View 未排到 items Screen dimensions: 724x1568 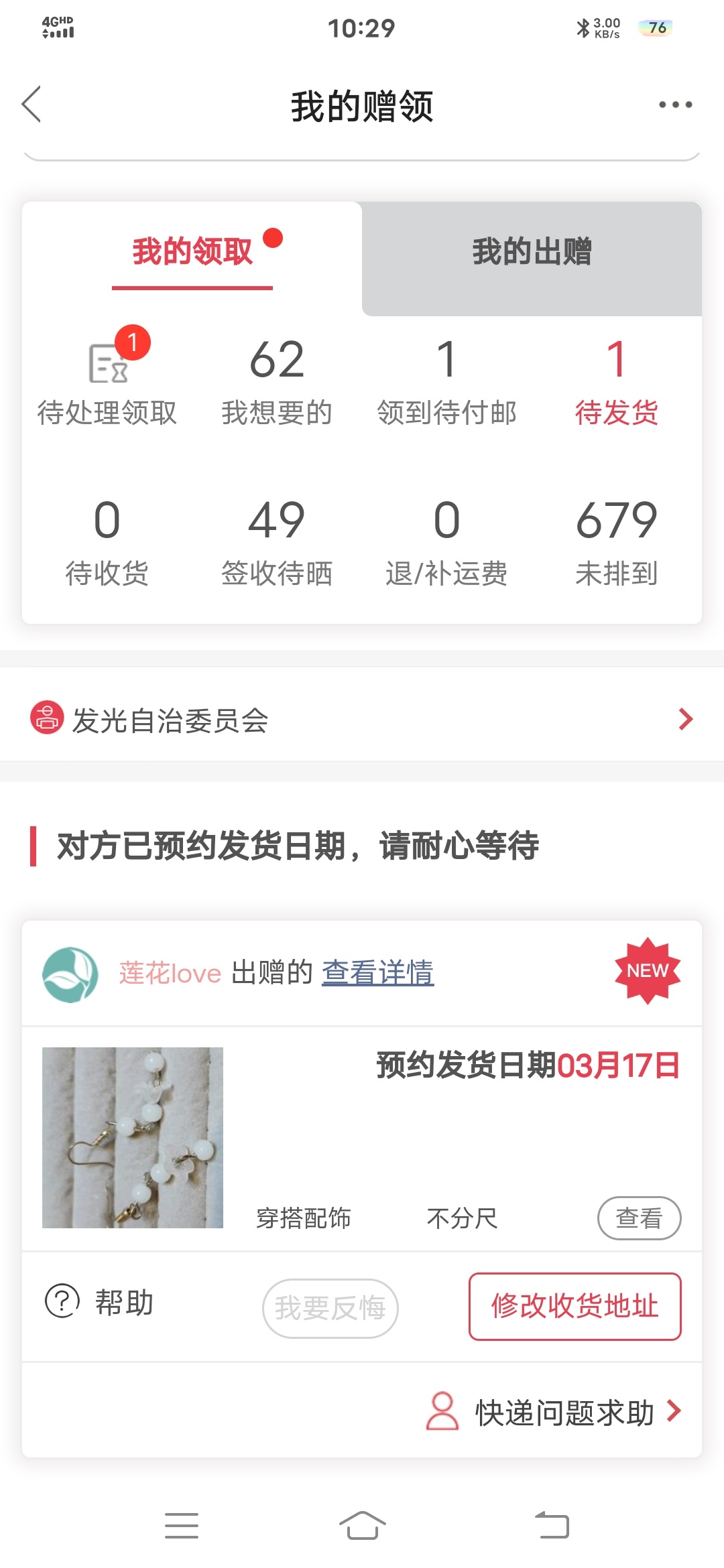pos(616,541)
